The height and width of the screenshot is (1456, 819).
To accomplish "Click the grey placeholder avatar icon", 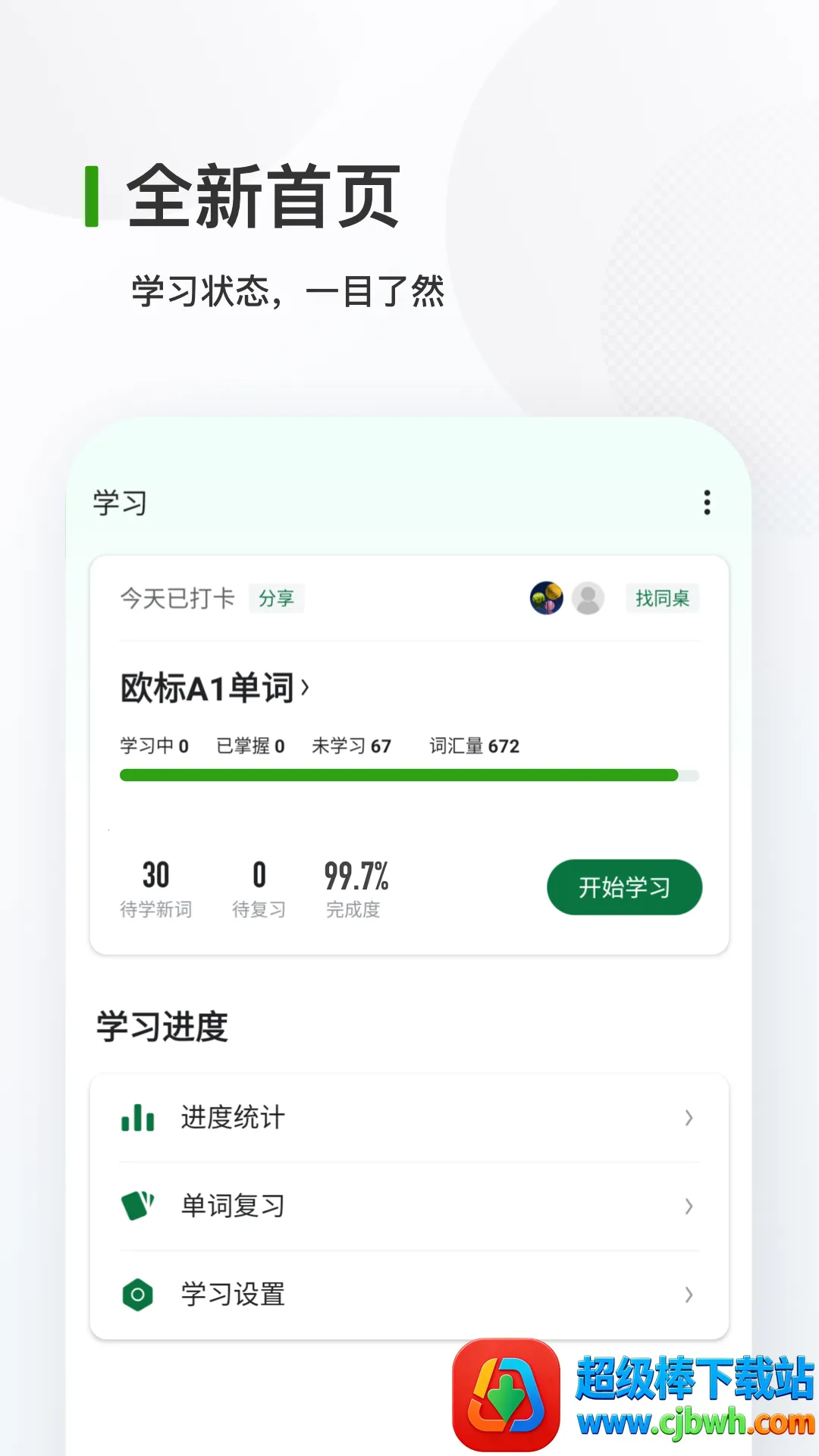I will [589, 598].
